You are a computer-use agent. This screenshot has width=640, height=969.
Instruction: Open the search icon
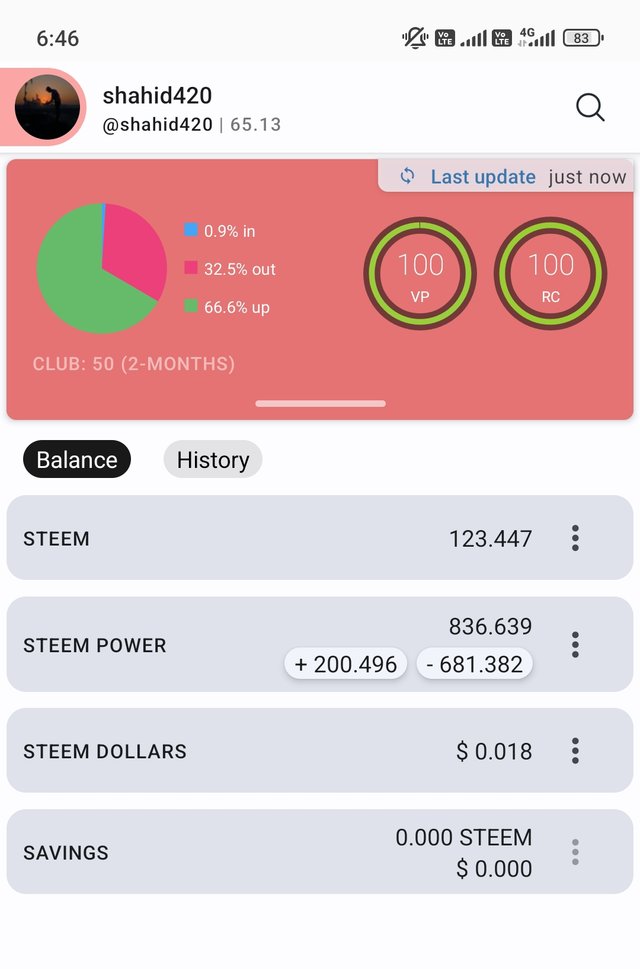[x=590, y=108]
